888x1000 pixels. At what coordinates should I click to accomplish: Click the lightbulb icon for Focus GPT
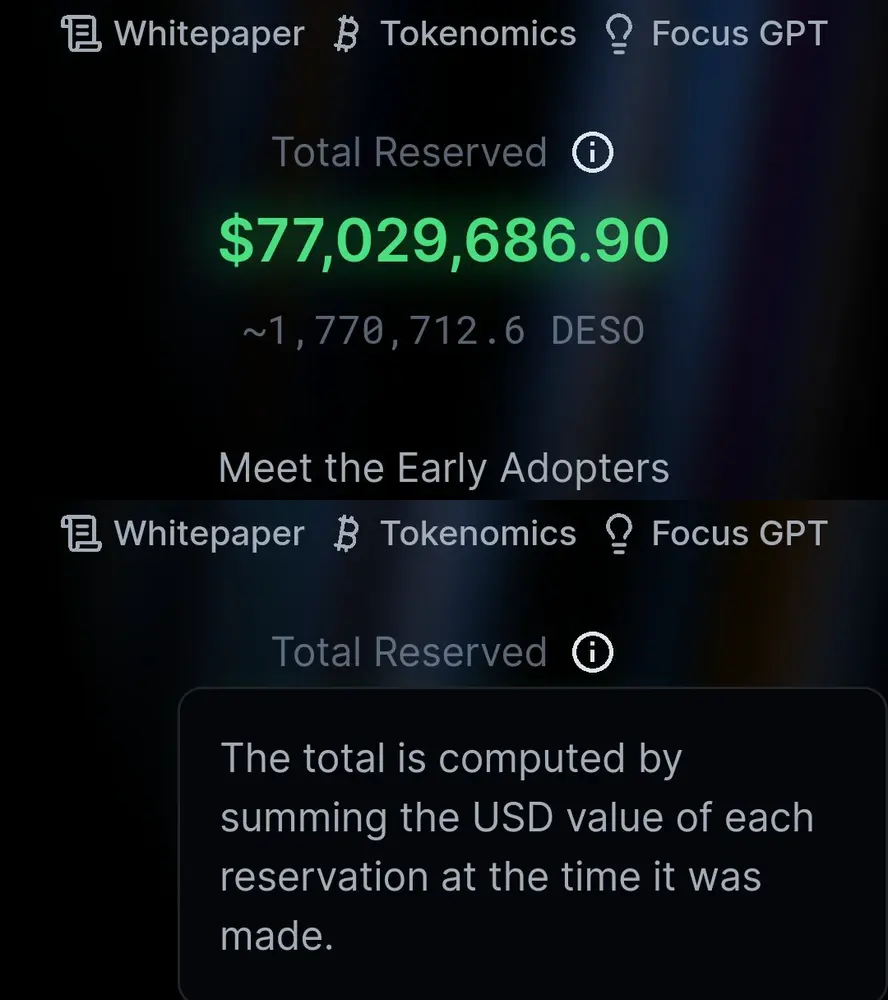pos(619,33)
